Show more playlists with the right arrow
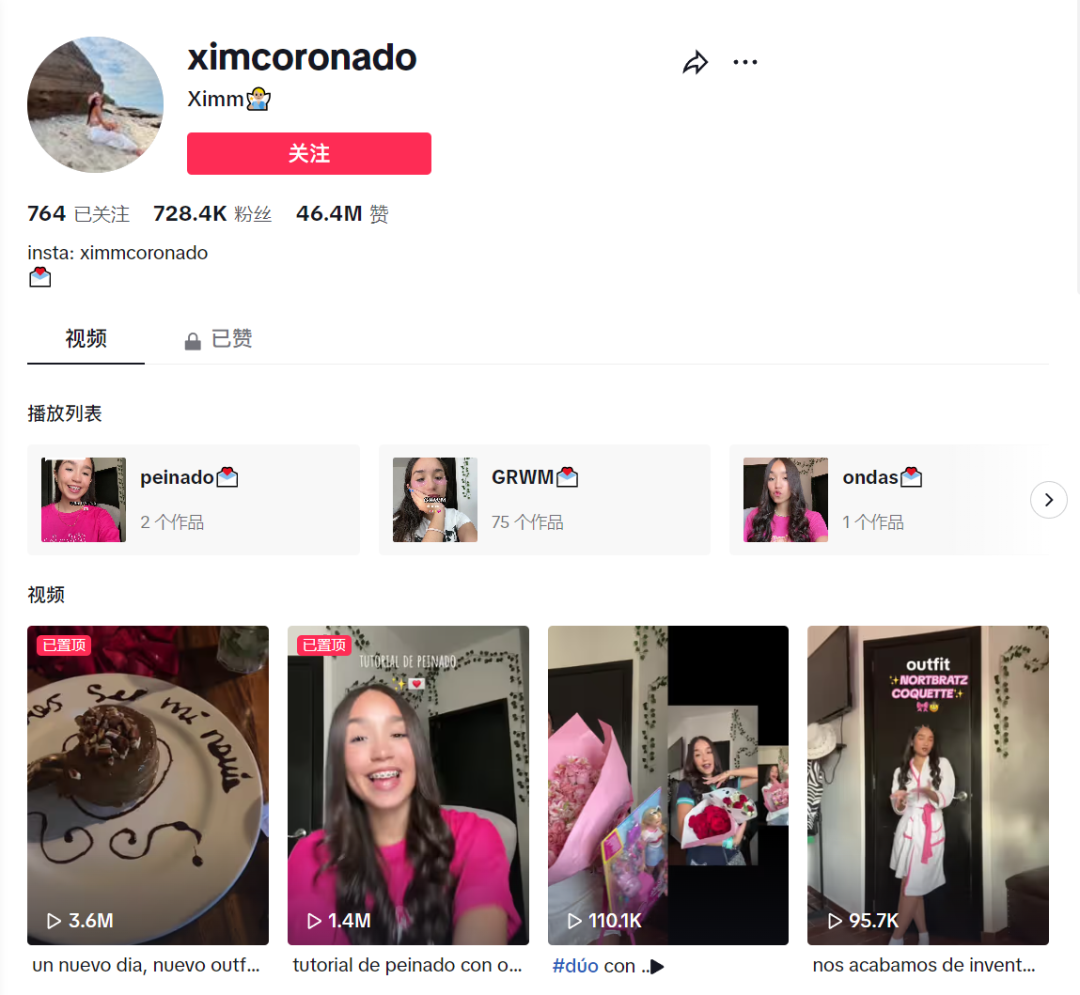Image resolution: width=1080 pixels, height=995 pixels. [x=1048, y=500]
